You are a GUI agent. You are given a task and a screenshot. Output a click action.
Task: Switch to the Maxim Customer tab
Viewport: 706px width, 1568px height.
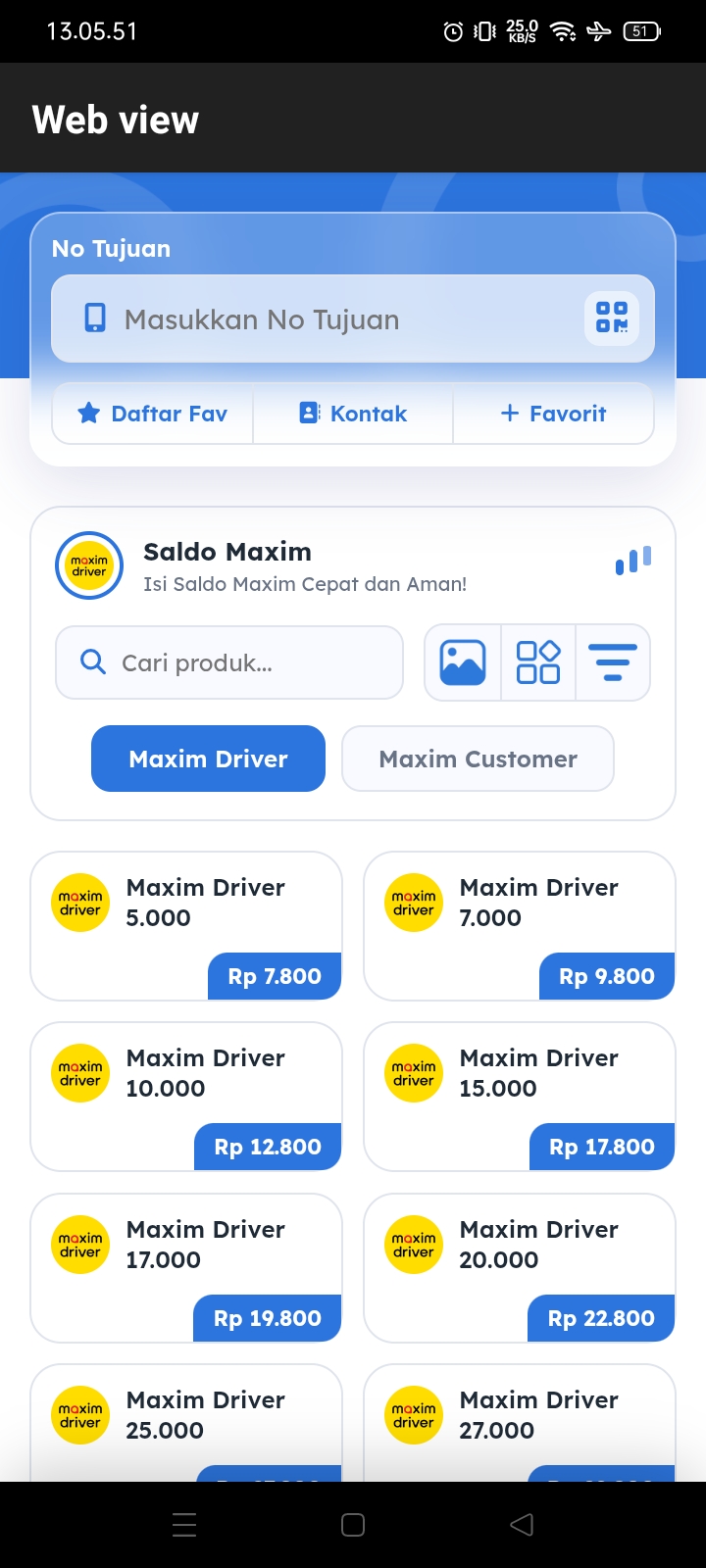click(478, 759)
